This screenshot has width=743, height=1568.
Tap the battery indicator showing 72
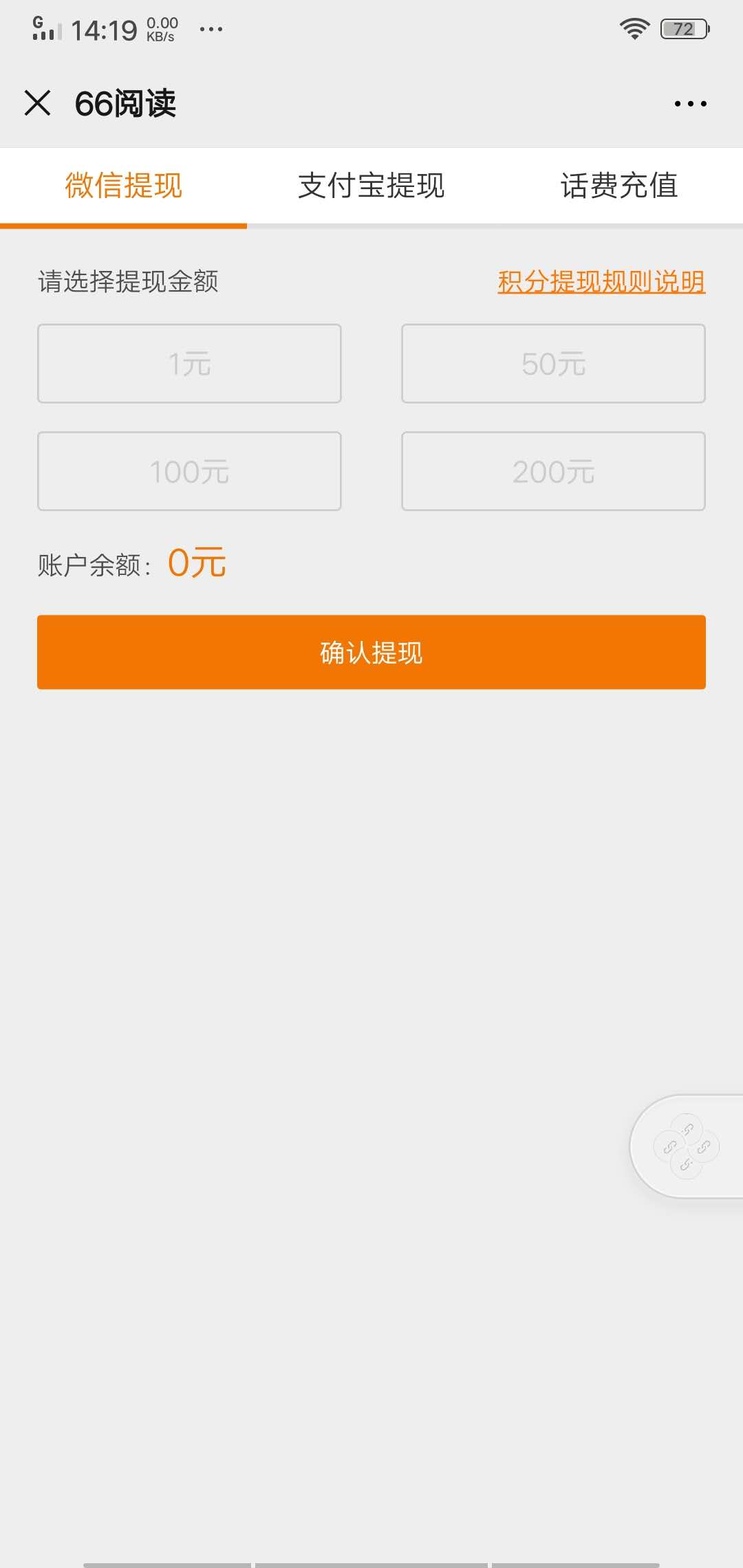[x=683, y=29]
